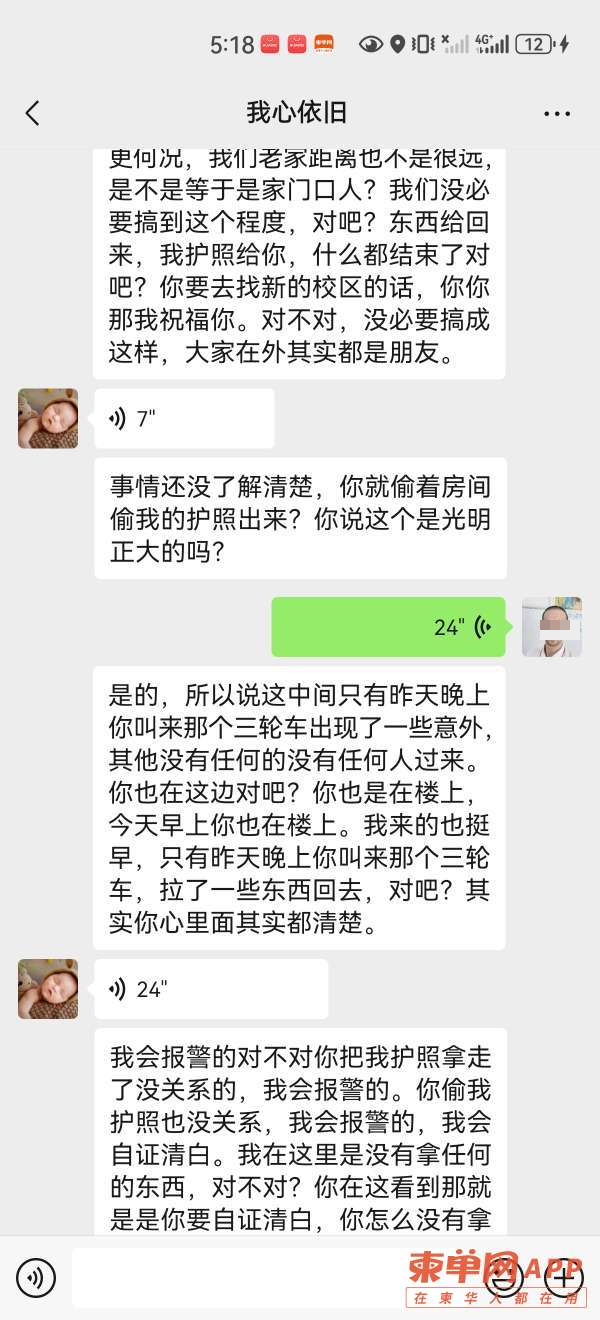
Task: Play the received 24-second voice message
Action: (x=210, y=989)
